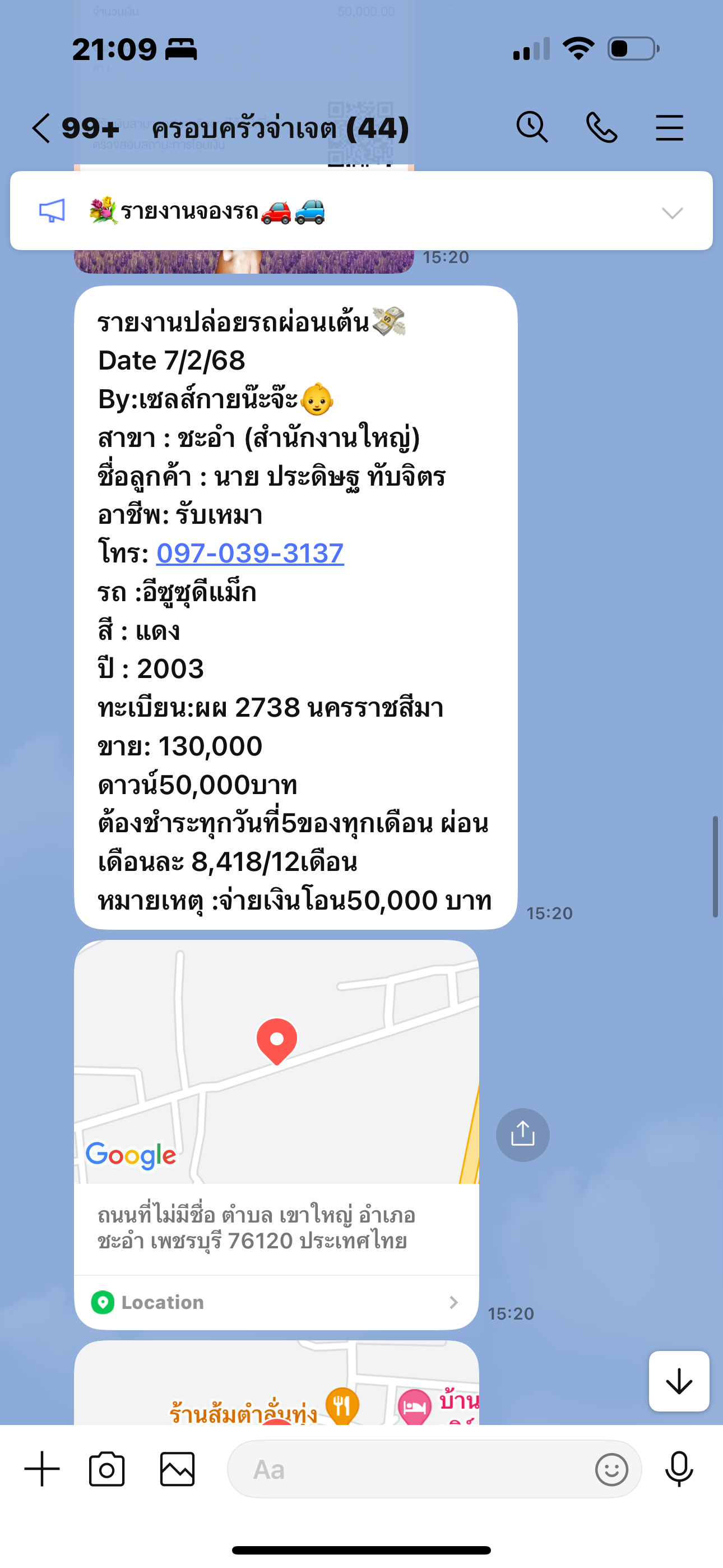Share the location message
Image resolution: width=723 pixels, height=1568 pixels.
pos(522,1135)
